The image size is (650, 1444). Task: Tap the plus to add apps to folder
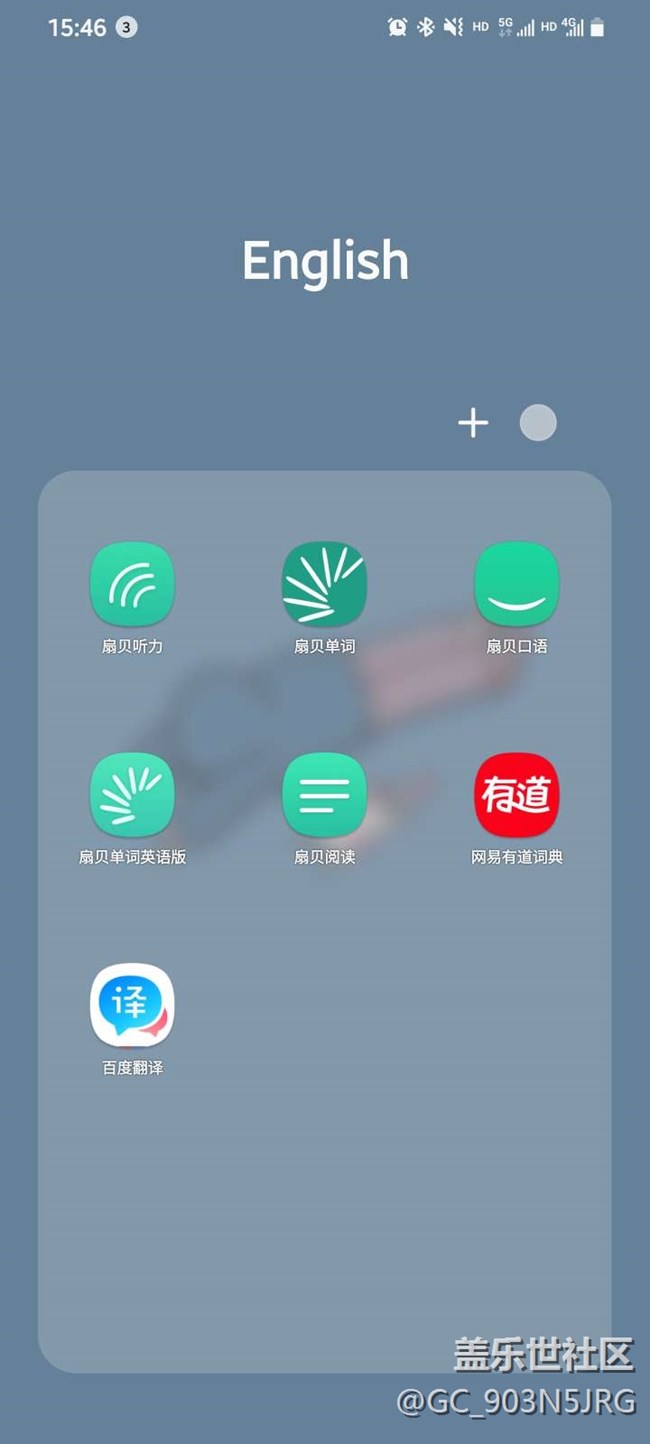pyautogui.click(x=473, y=423)
